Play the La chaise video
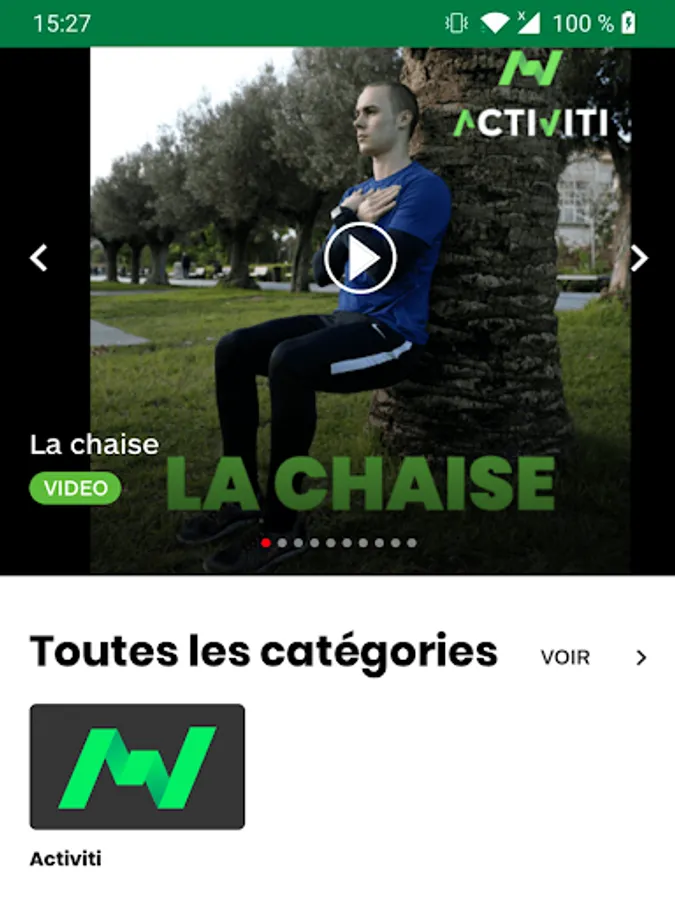This screenshot has height=900, width=675. [360, 258]
